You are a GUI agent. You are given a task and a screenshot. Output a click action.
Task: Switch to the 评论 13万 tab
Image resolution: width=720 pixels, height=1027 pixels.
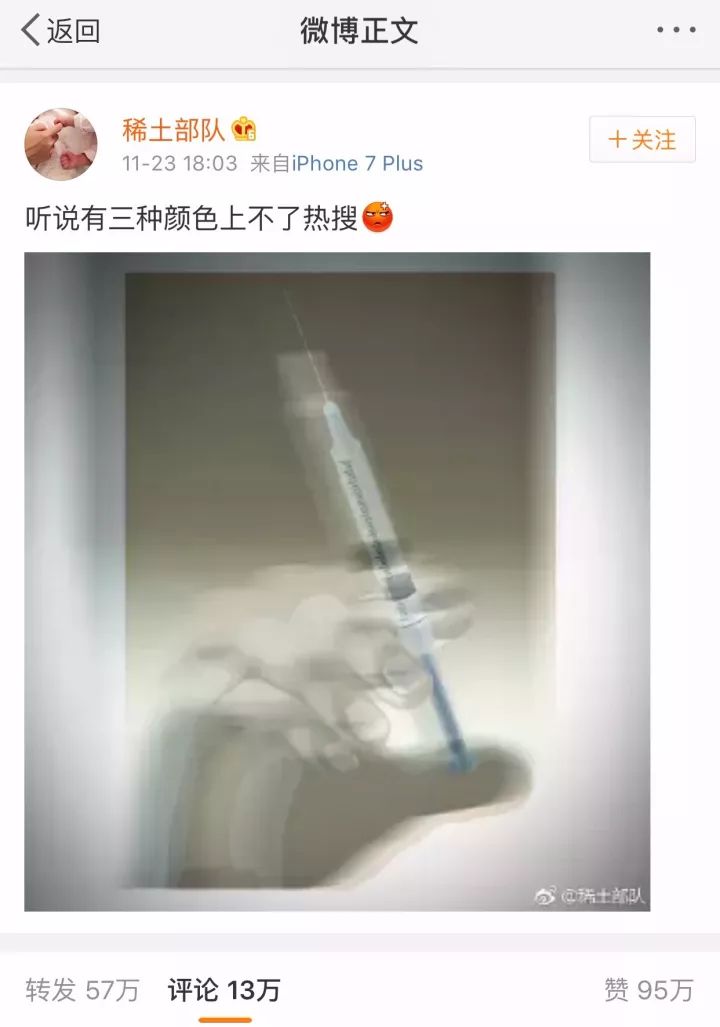click(224, 990)
